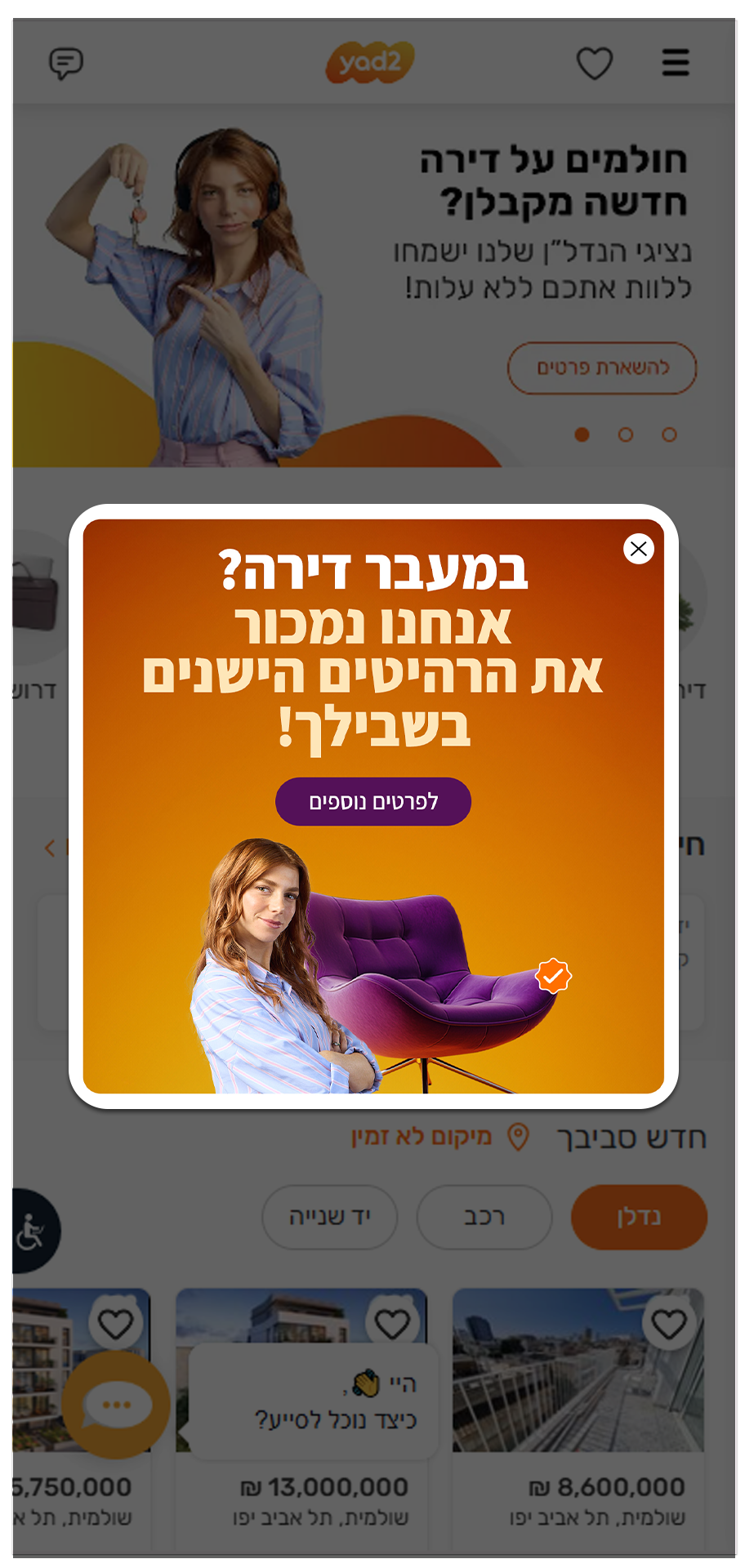Open the messages icon in header

coord(66,63)
